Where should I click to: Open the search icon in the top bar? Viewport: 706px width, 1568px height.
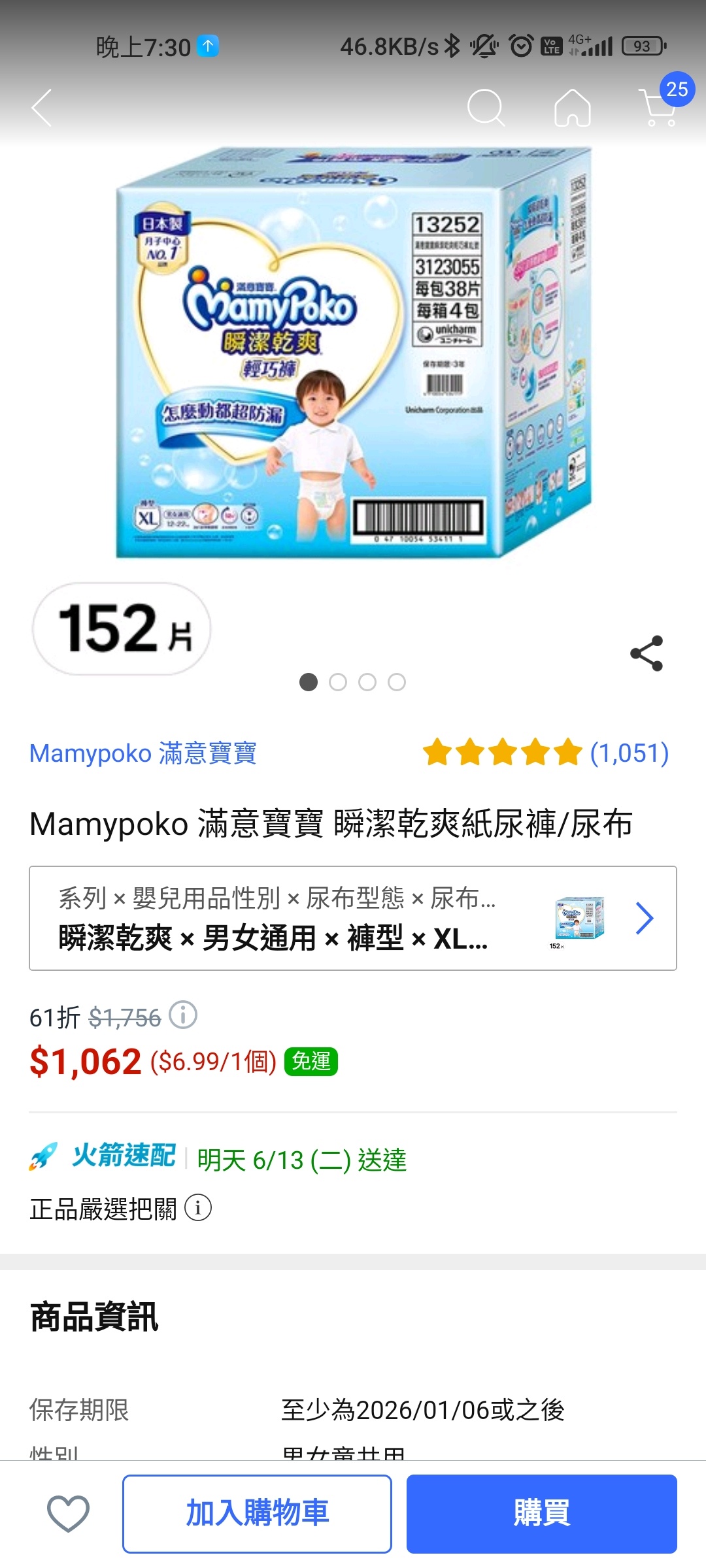click(x=486, y=108)
